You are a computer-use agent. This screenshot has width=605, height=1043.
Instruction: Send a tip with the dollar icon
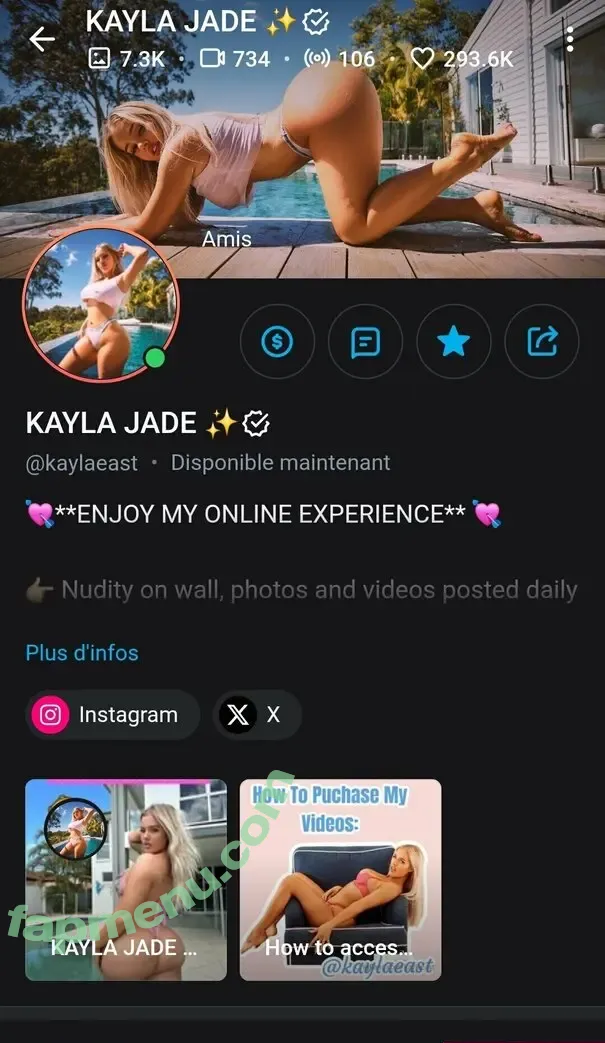click(x=277, y=342)
